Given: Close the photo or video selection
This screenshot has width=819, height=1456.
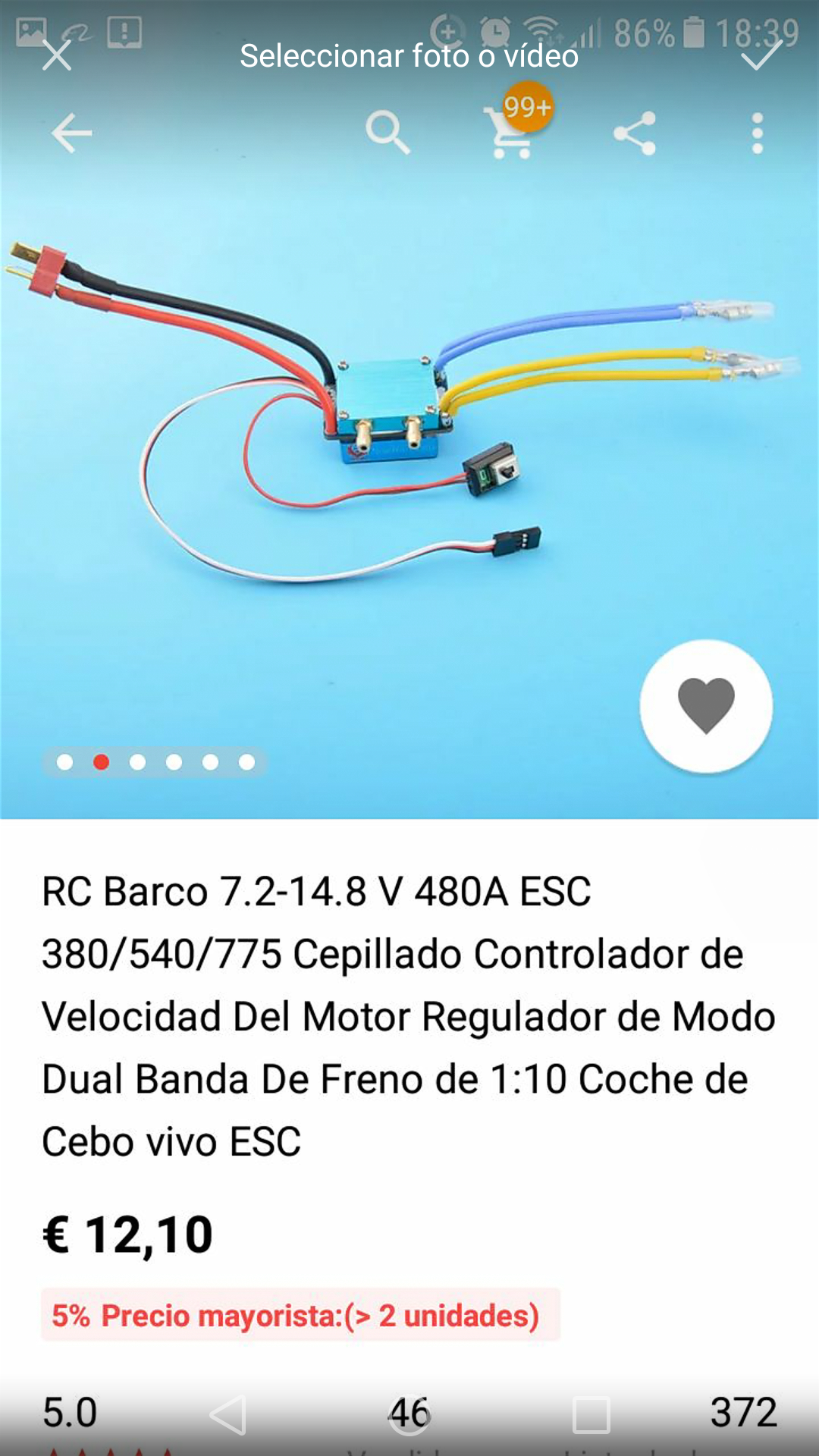Looking at the screenshot, I should (x=57, y=55).
